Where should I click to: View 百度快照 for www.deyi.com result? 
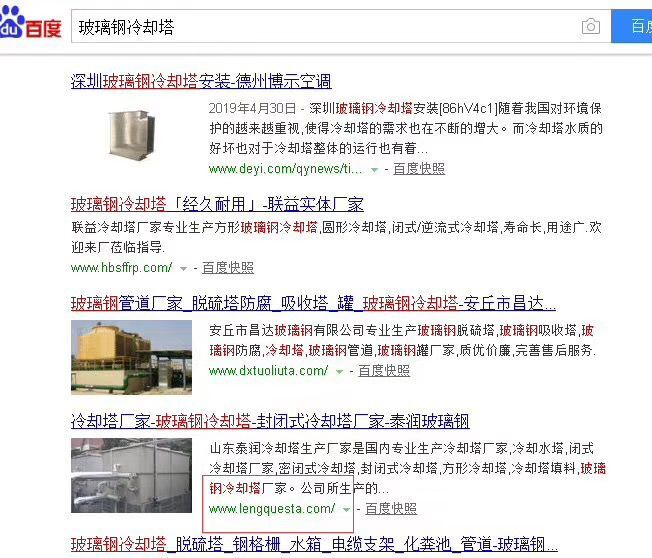419,169
